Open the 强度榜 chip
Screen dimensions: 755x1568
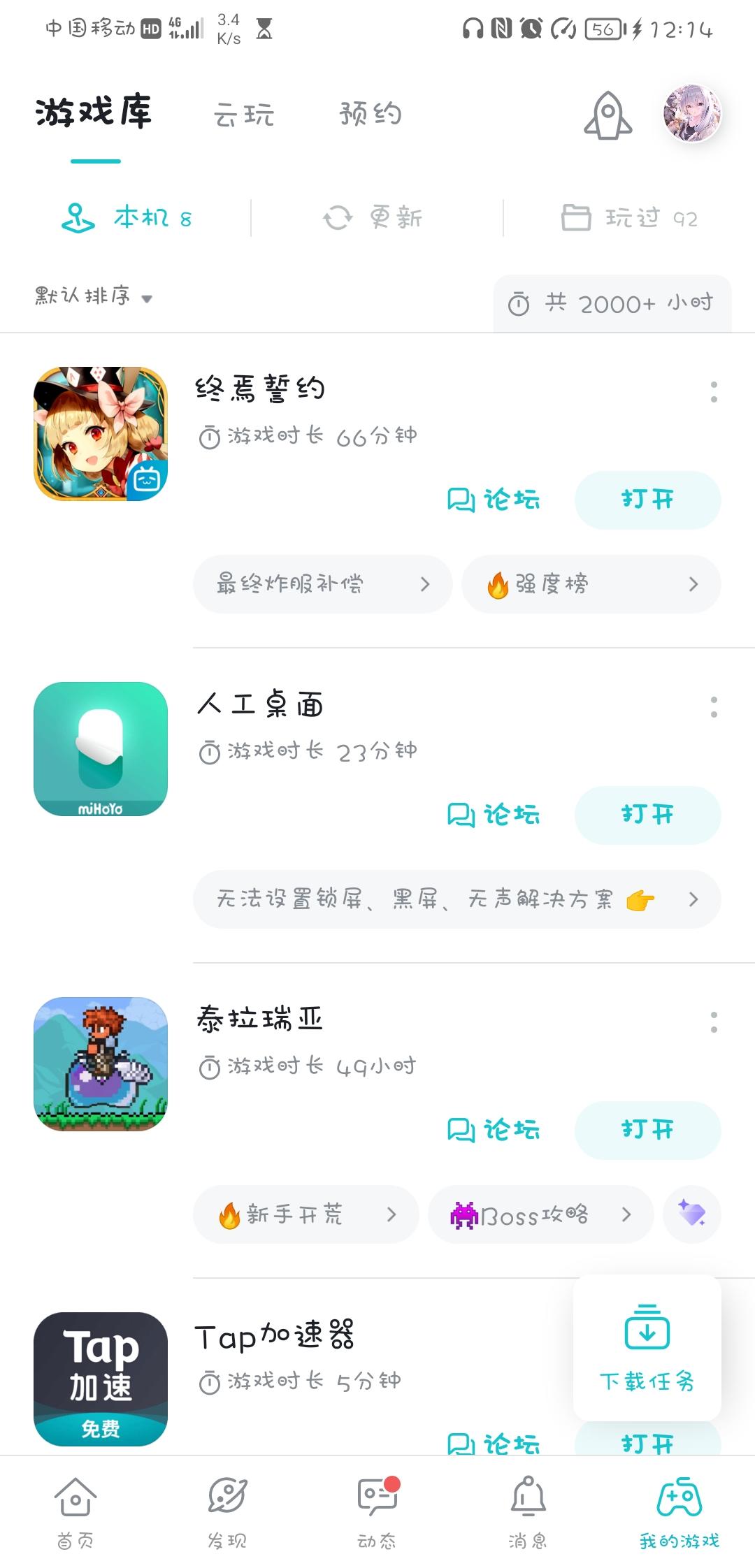click(591, 584)
